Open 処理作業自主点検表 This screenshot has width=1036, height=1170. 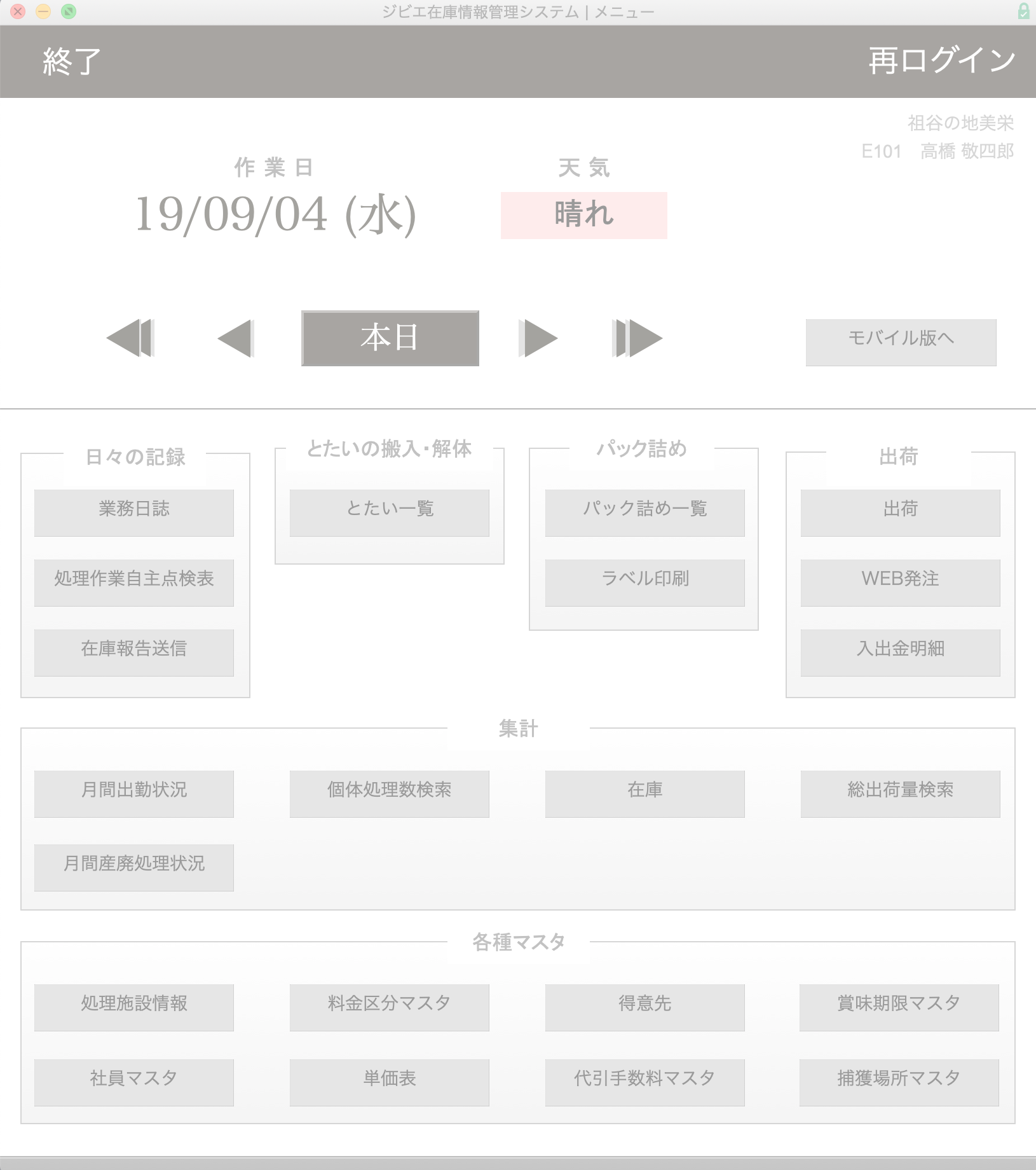(x=134, y=582)
